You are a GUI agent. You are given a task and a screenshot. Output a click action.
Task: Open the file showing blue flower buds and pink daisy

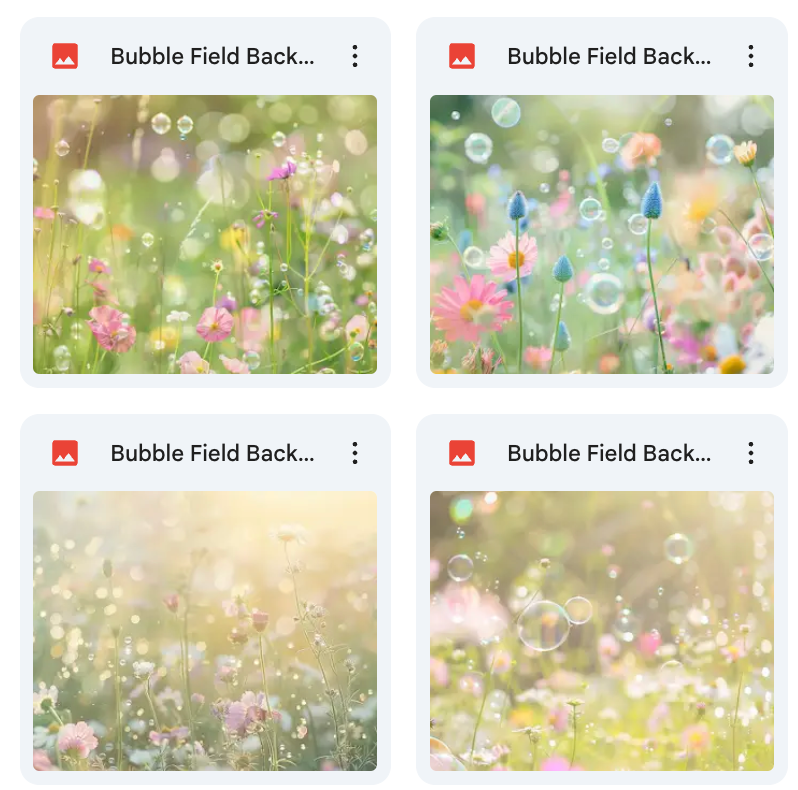601,234
